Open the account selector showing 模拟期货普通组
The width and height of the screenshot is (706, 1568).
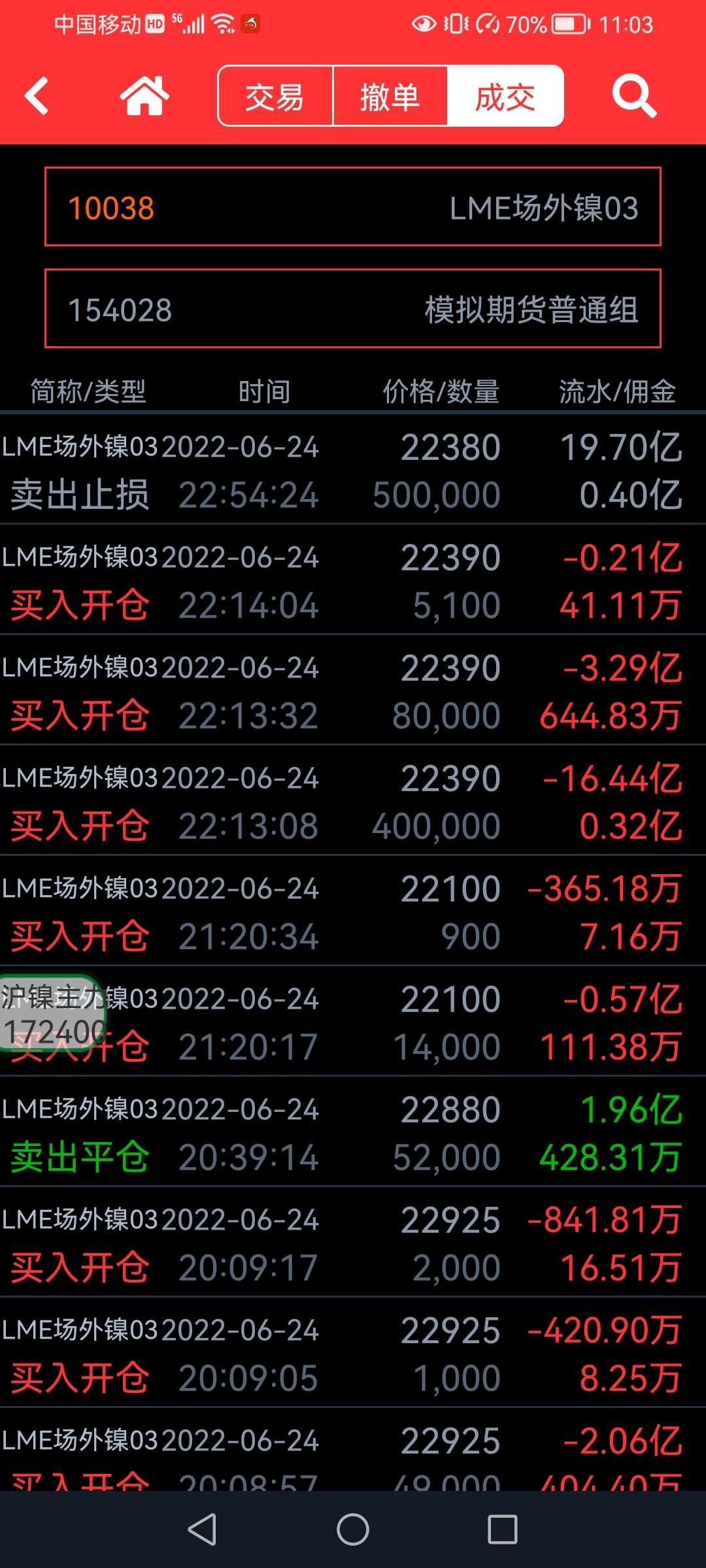click(x=353, y=308)
